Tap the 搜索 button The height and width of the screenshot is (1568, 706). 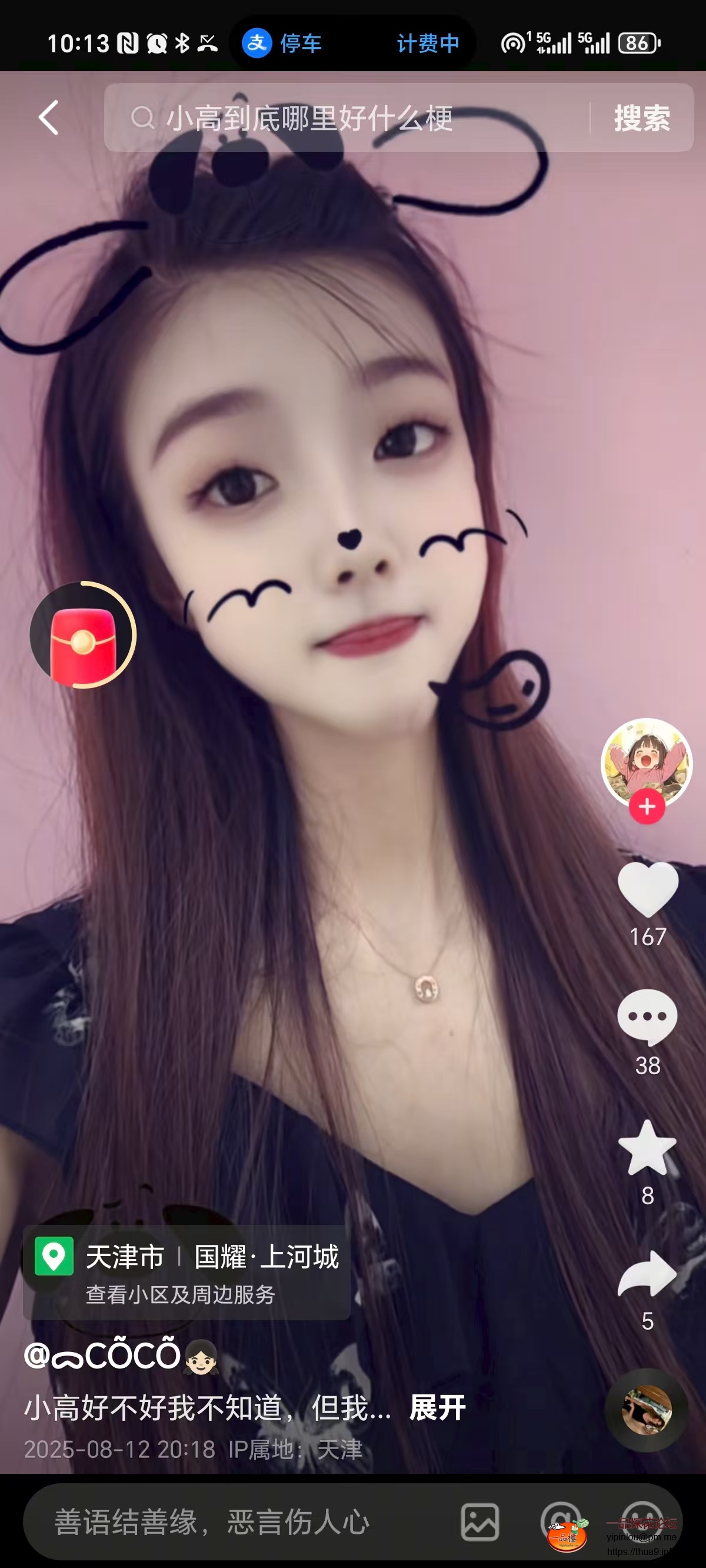click(641, 118)
